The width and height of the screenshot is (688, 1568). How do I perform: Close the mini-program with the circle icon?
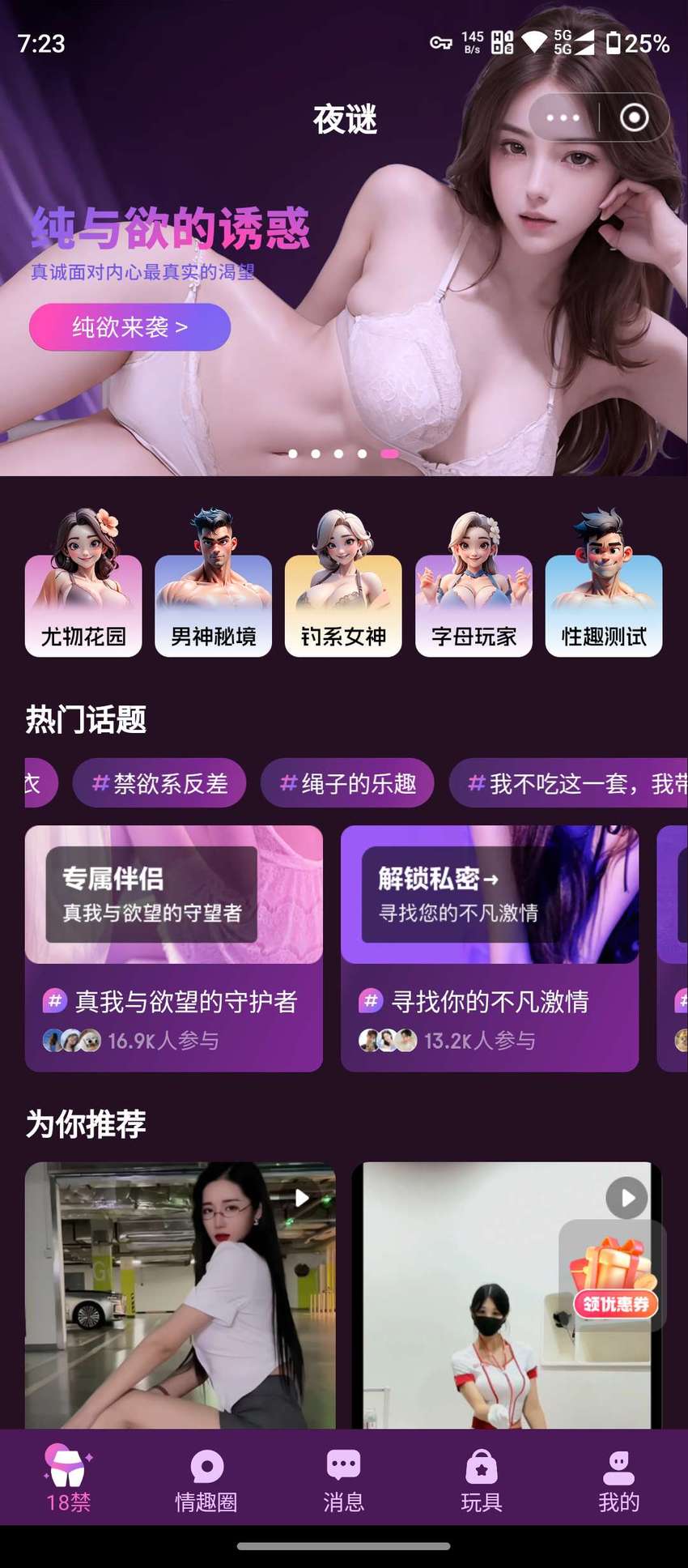tap(634, 118)
